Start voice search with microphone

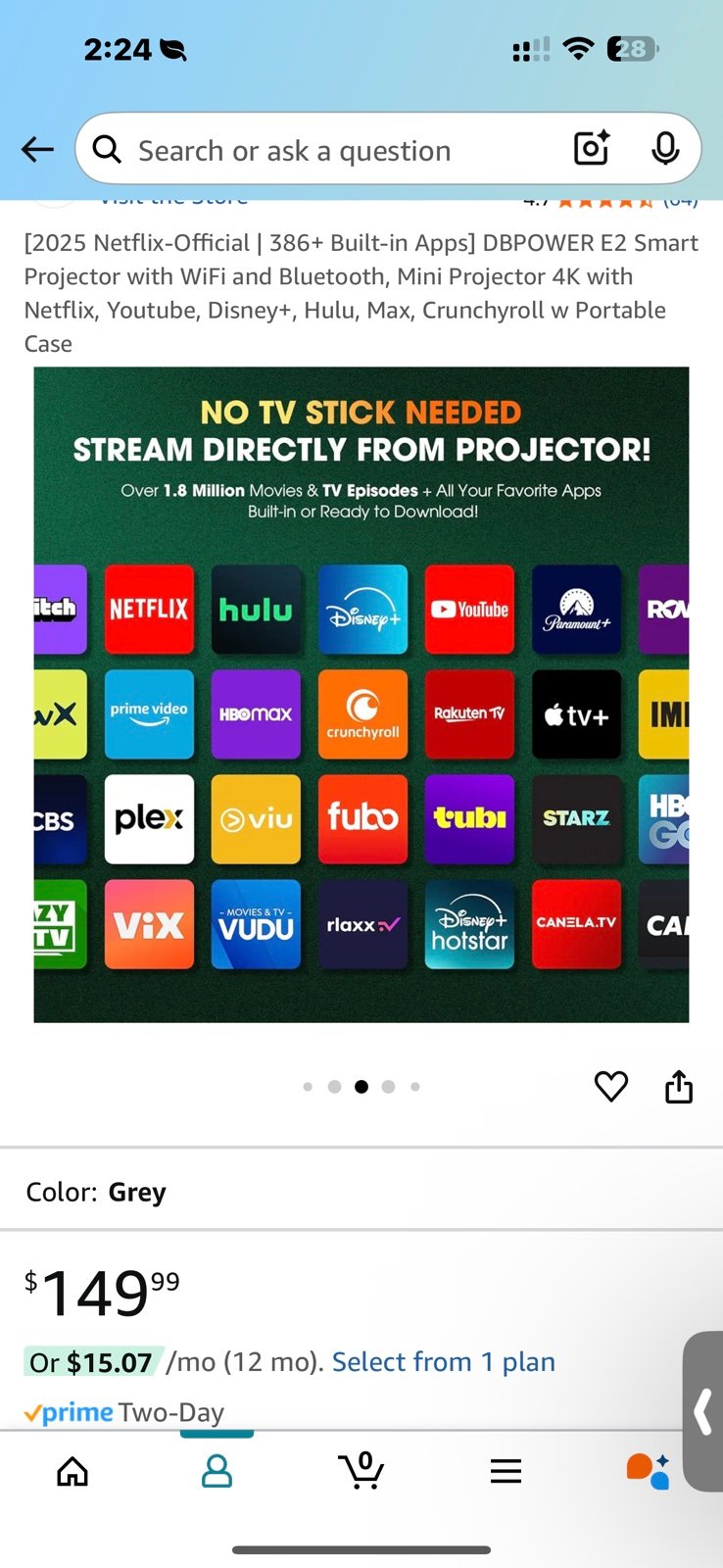pyautogui.click(x=665, y=149)
